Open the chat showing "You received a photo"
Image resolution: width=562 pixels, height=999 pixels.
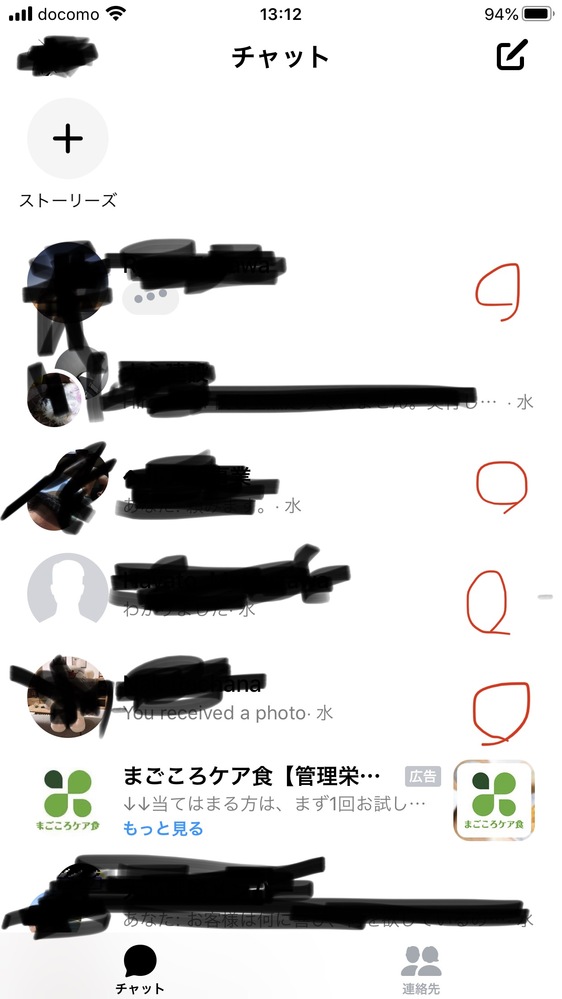click(281, 699)
